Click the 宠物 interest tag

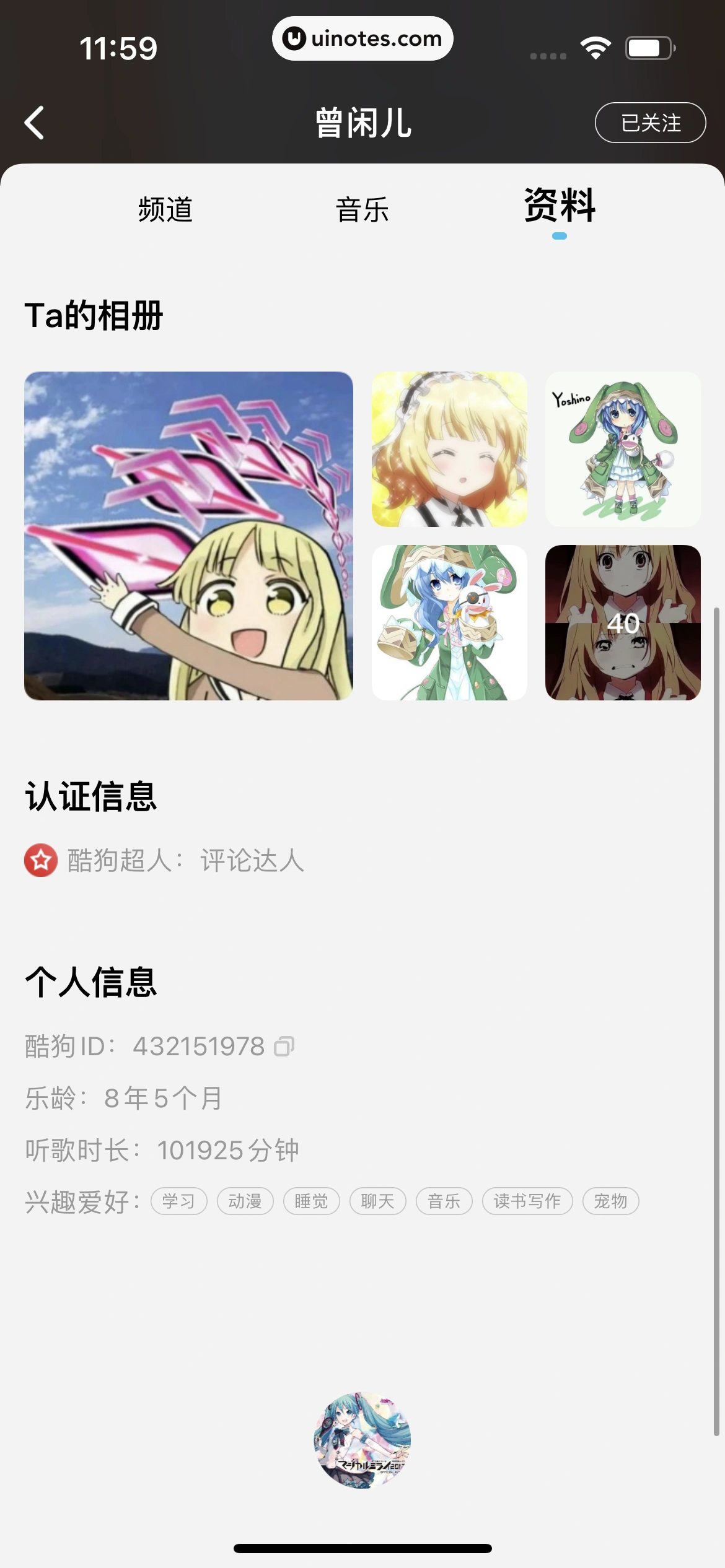click(x=610, y=1200)
